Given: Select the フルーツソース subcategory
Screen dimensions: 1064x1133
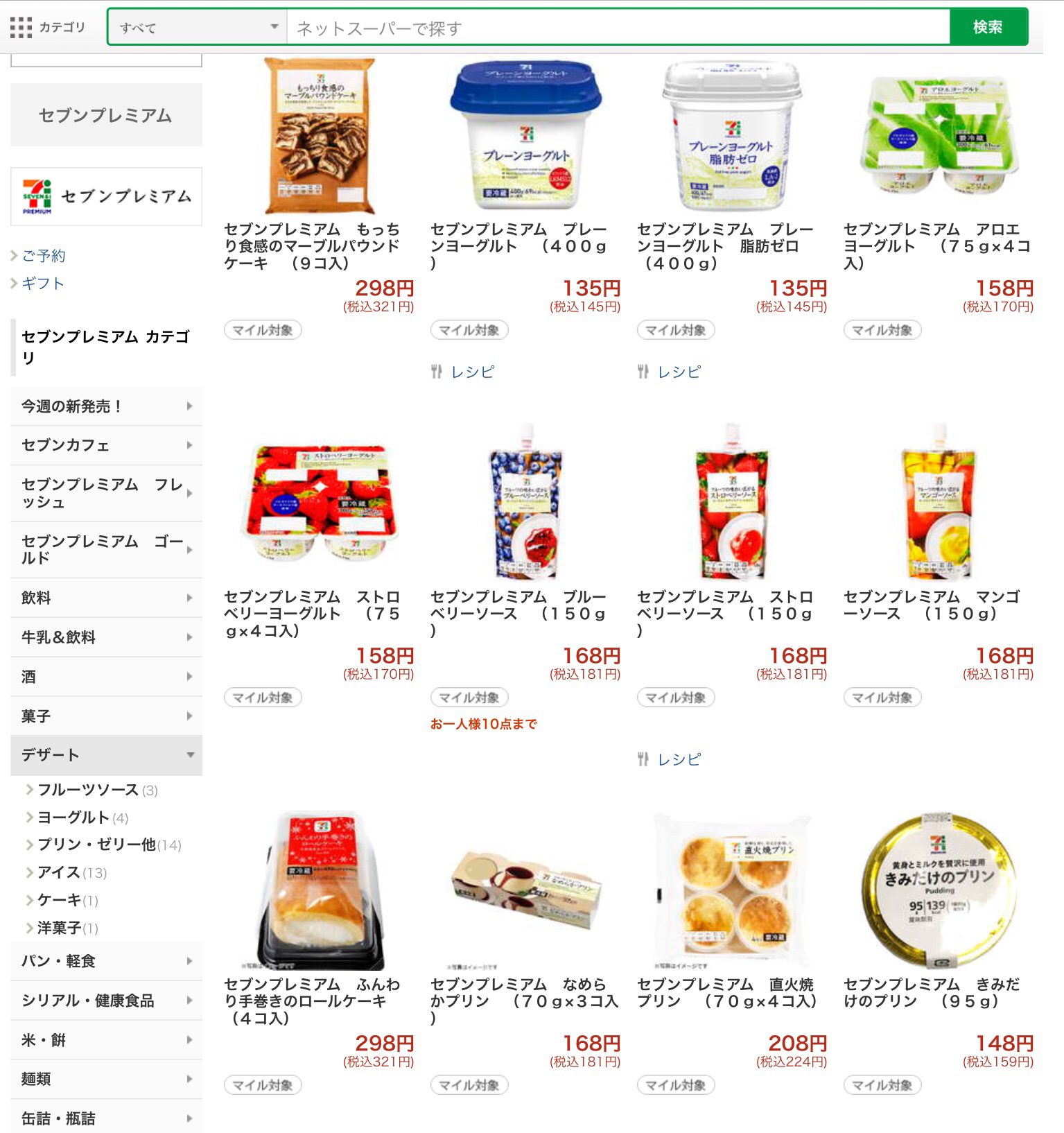Looking at the screenshot, I should 88,790.
